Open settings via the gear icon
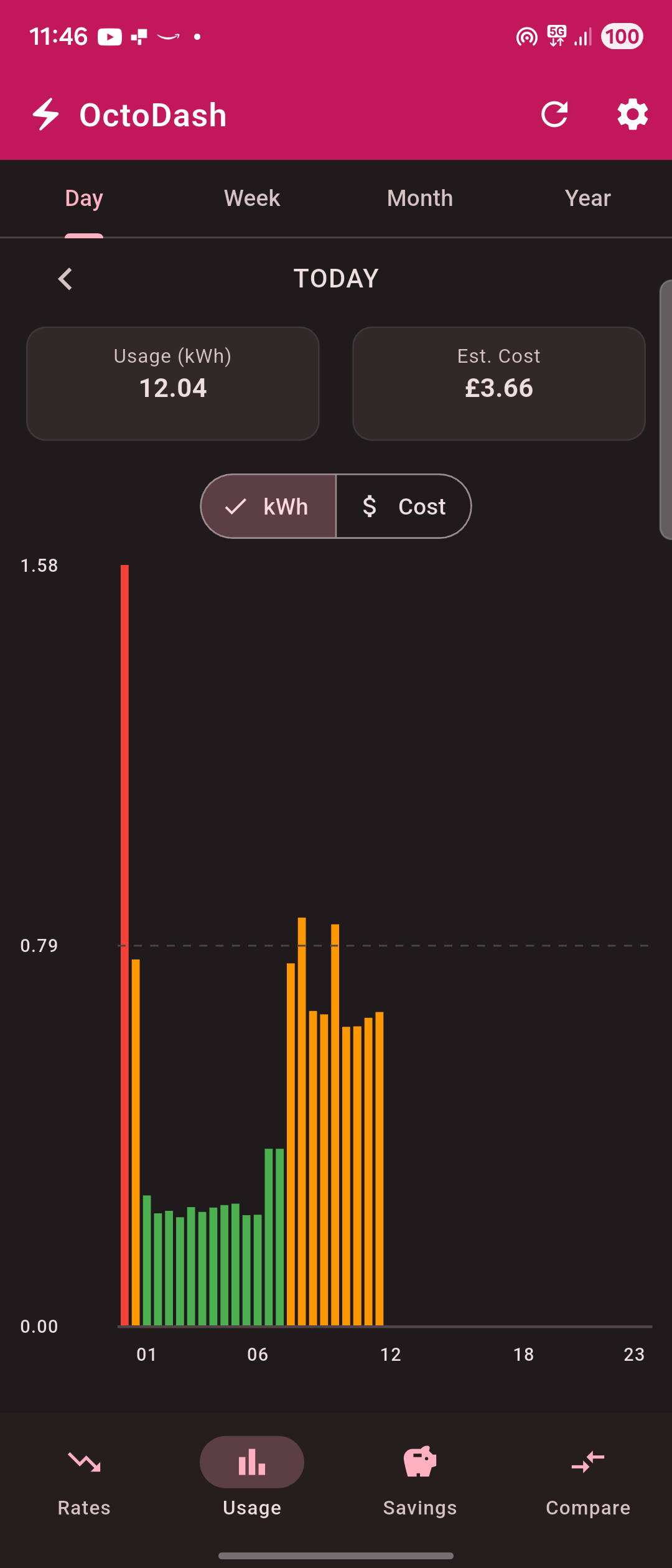Viewport: 672px width, 1568px height. 632,114
